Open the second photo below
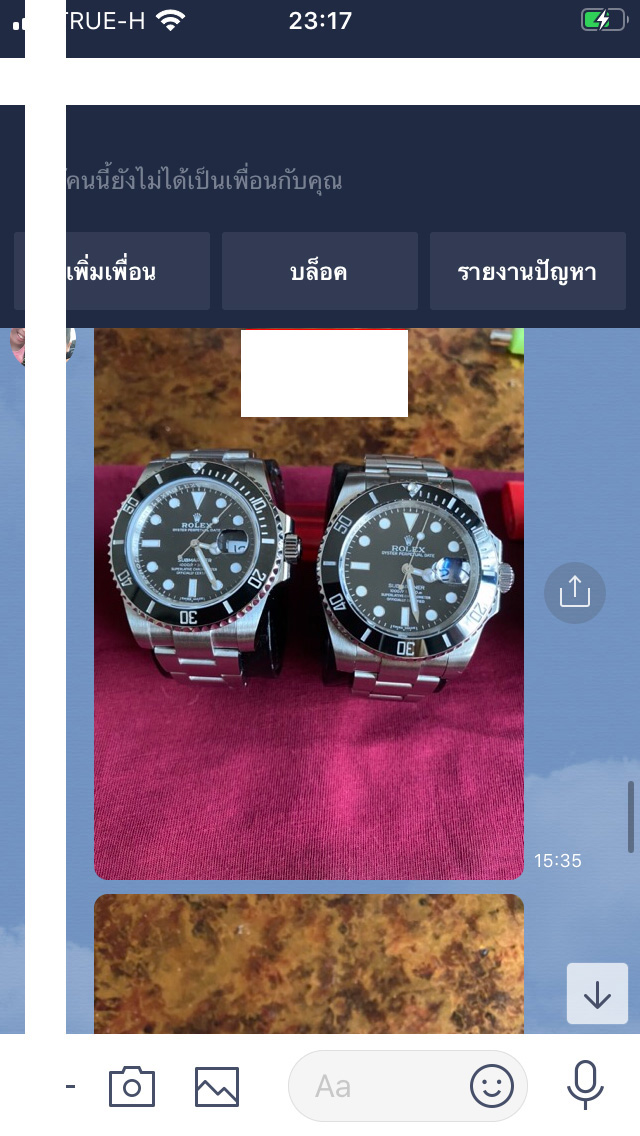This screenshot has height=1136, width=640. click(x=308, y=963)
